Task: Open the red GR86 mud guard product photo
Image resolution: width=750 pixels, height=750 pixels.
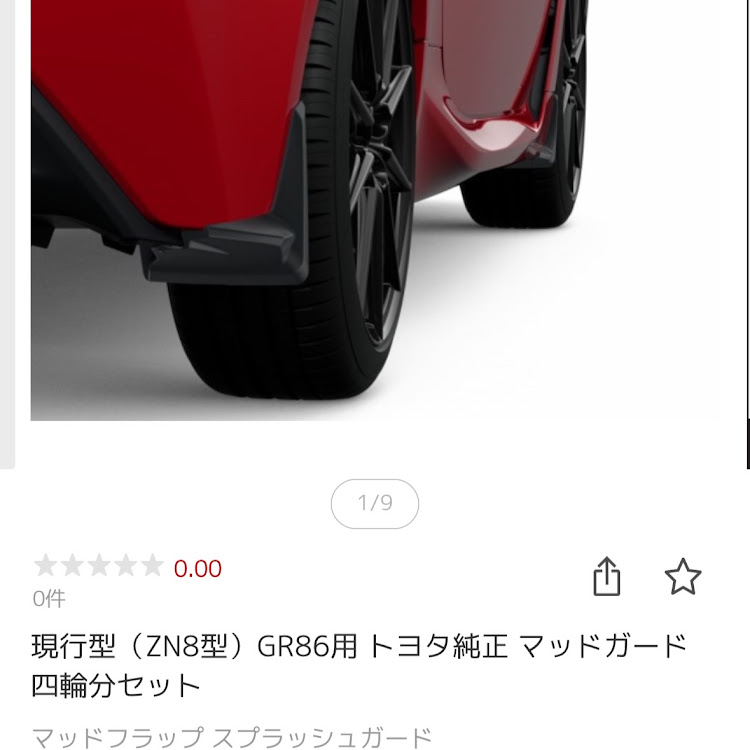Action: (388, 210)
